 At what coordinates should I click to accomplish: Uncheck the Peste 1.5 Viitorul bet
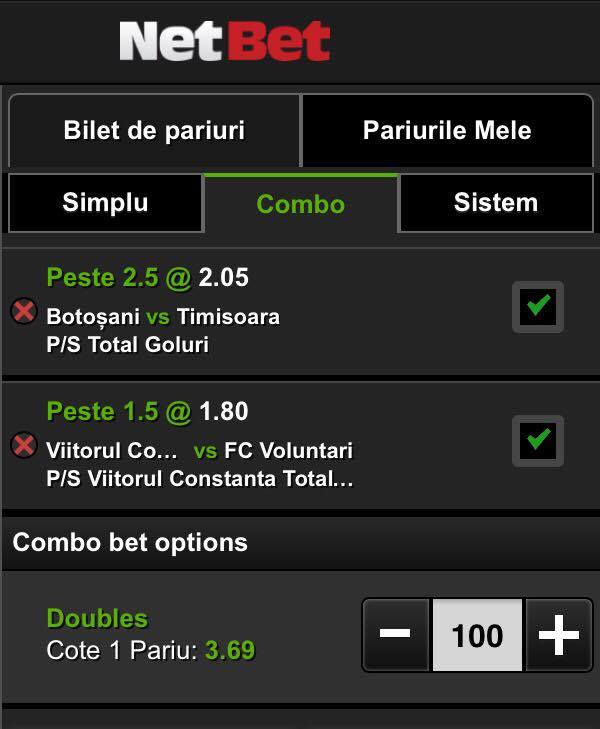pyautogui.click(x=538, y=441)
